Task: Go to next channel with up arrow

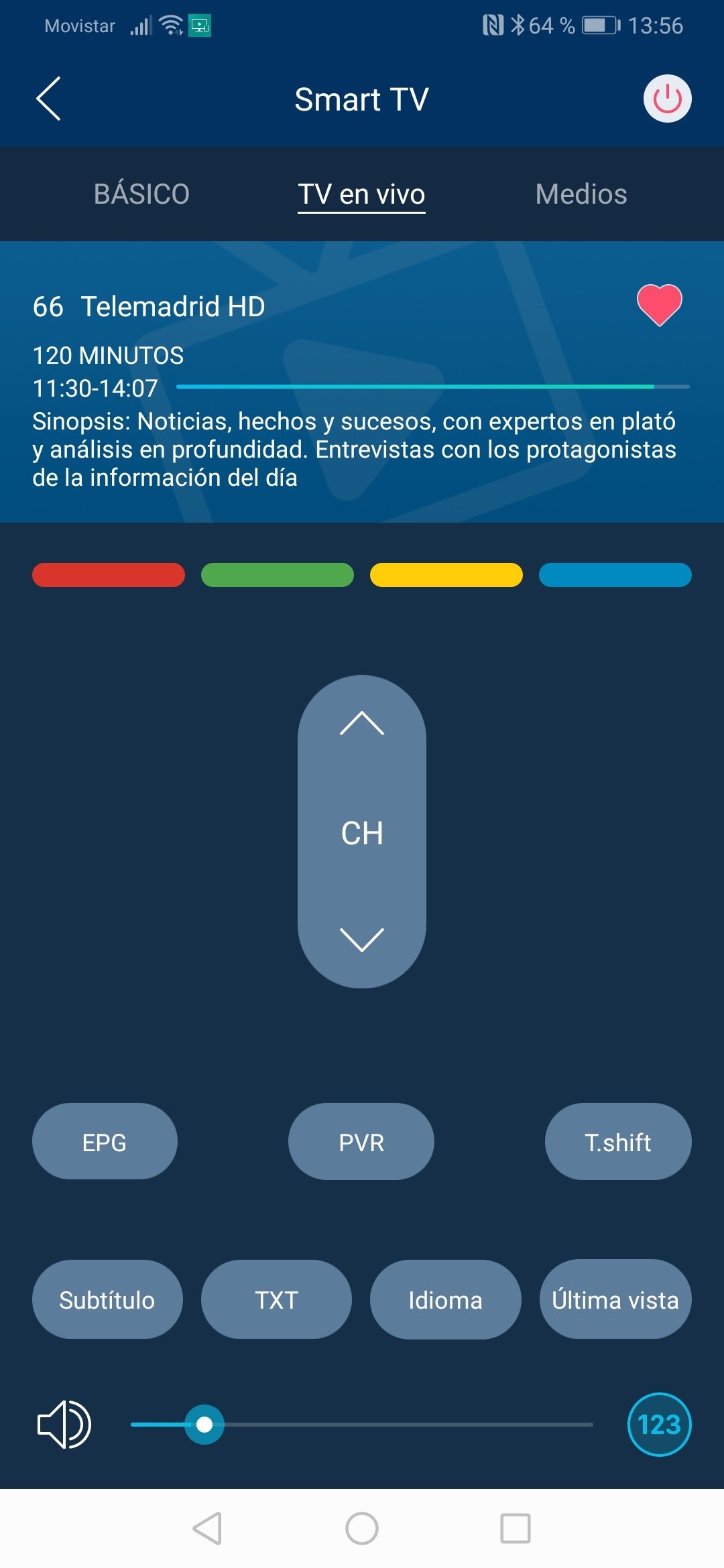Action: (362, 724)
